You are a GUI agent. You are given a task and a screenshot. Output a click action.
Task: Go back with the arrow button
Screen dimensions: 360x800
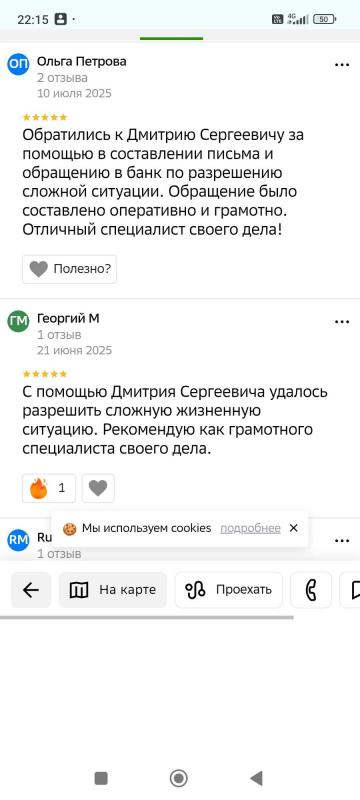(x=31, y=590)
